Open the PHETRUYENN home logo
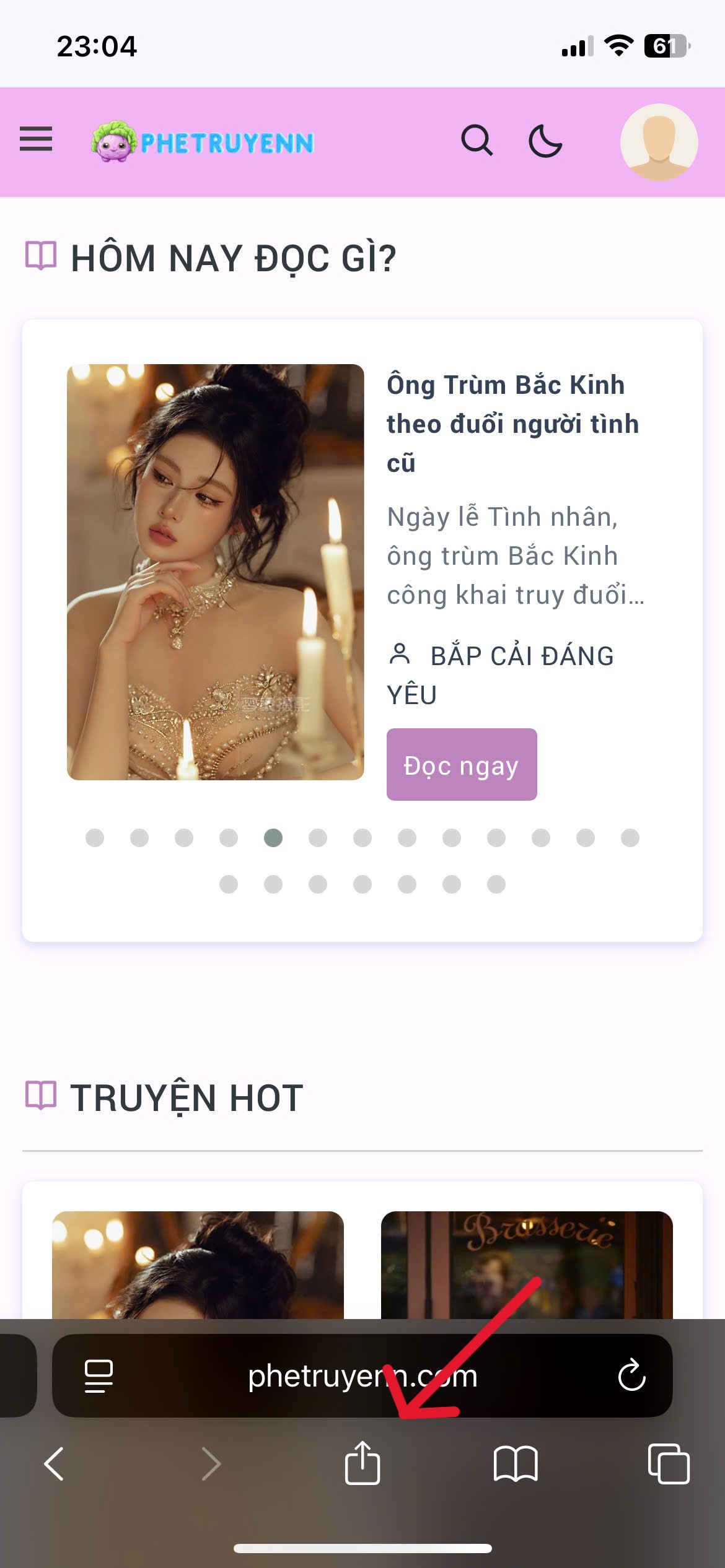725x1568 pixels. (x=203, y=142)
